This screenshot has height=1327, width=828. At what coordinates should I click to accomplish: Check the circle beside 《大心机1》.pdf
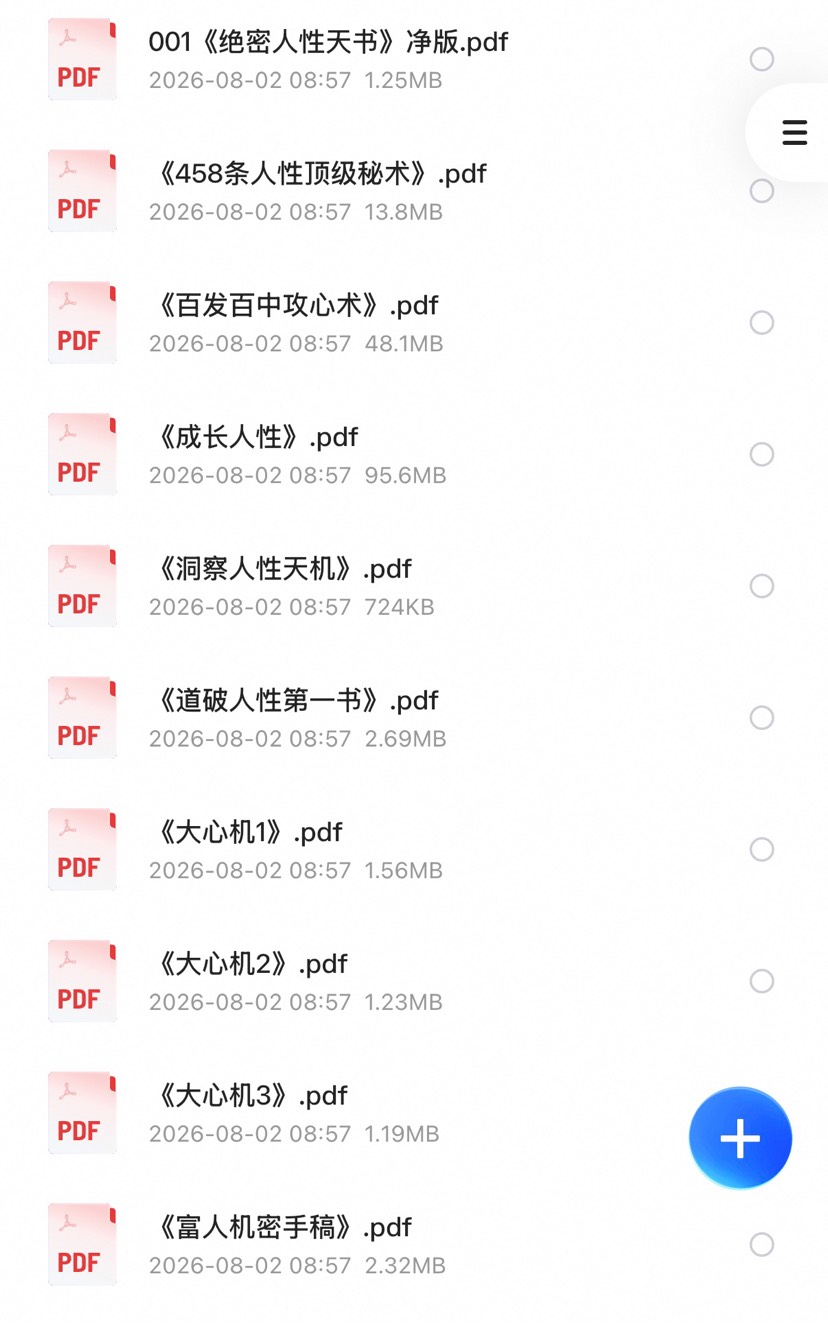tap(762, 850)
